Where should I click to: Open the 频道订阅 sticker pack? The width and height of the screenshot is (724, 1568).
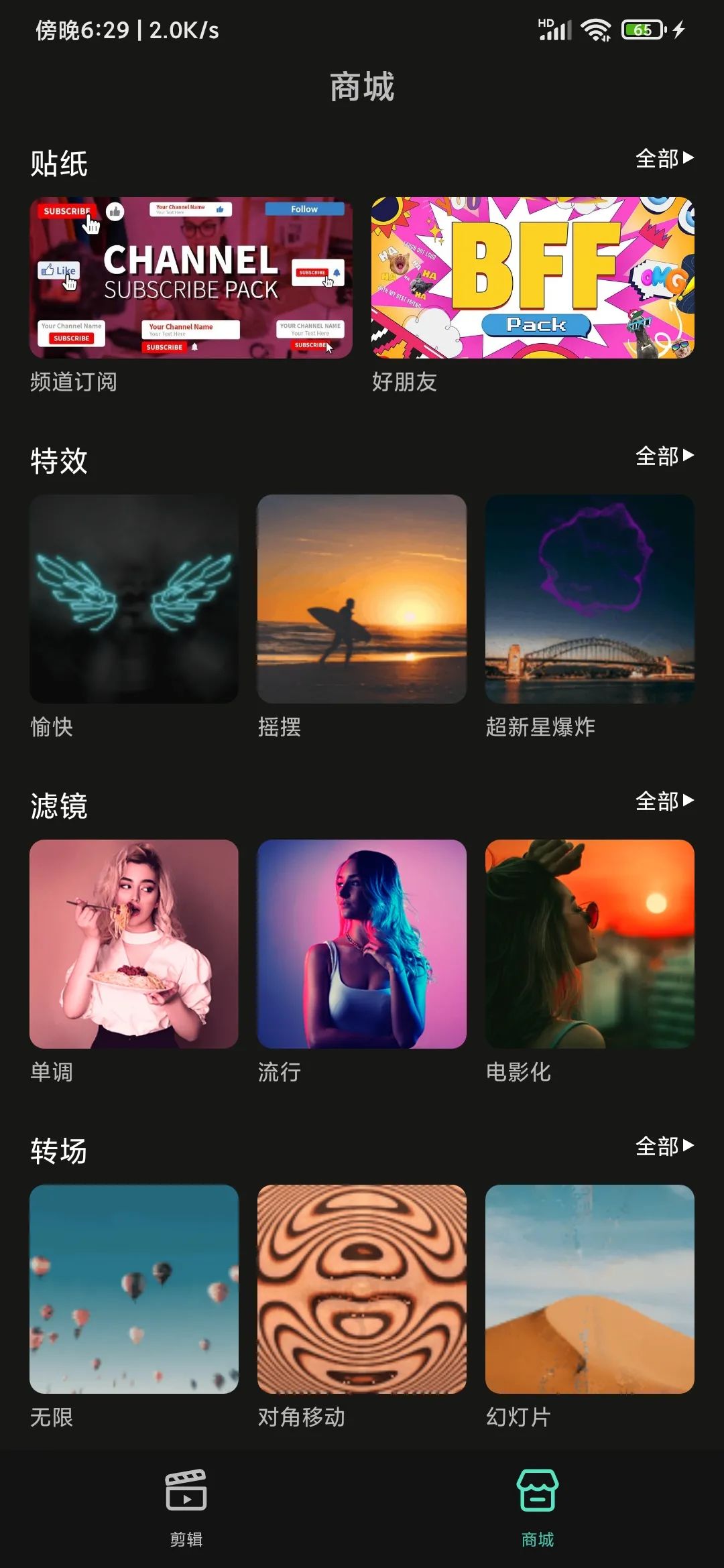pyautogui.click(x=191, y=277)
